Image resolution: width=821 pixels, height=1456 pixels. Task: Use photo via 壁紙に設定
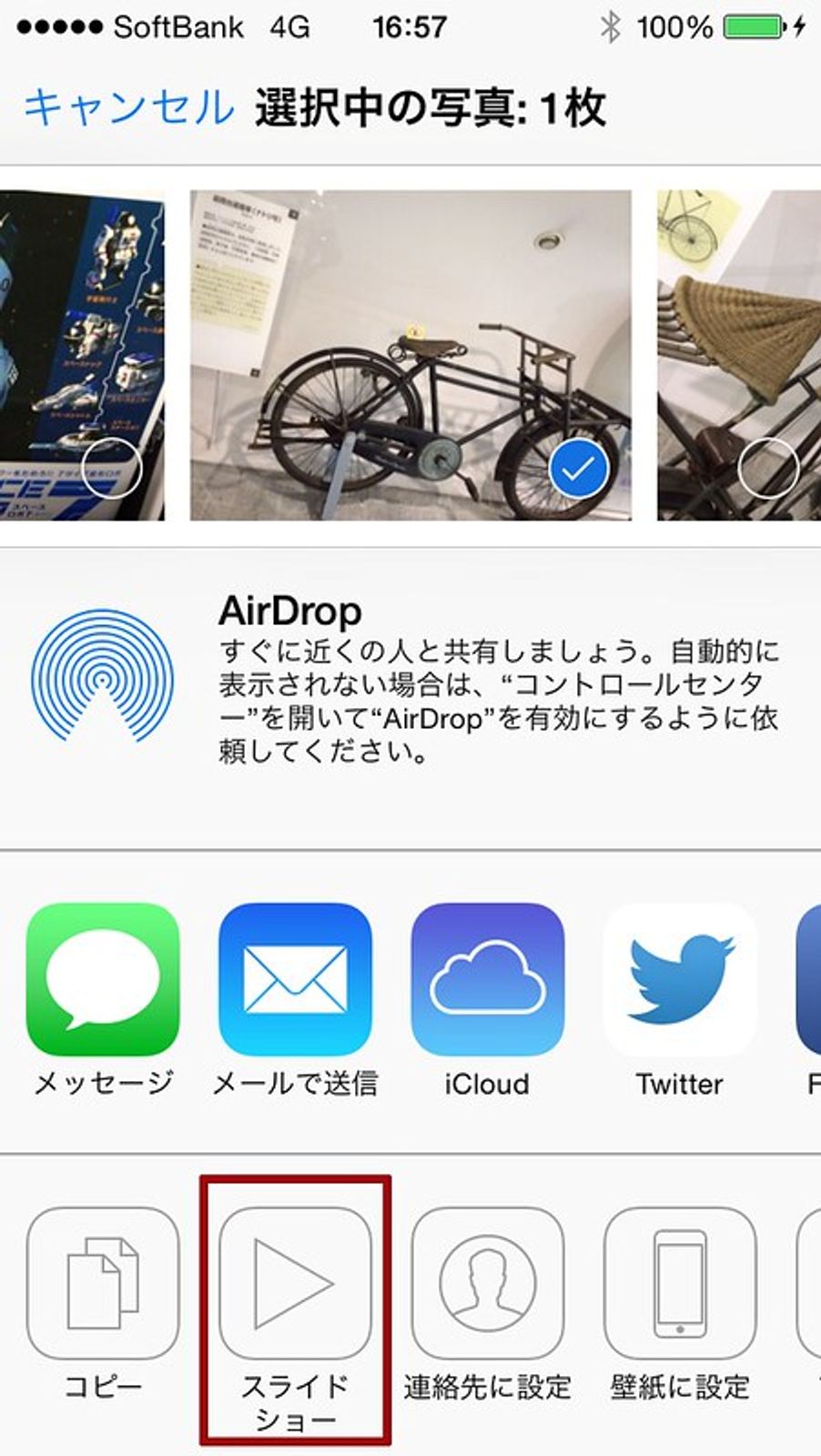pyautogui.click(x=680, y=1283)
